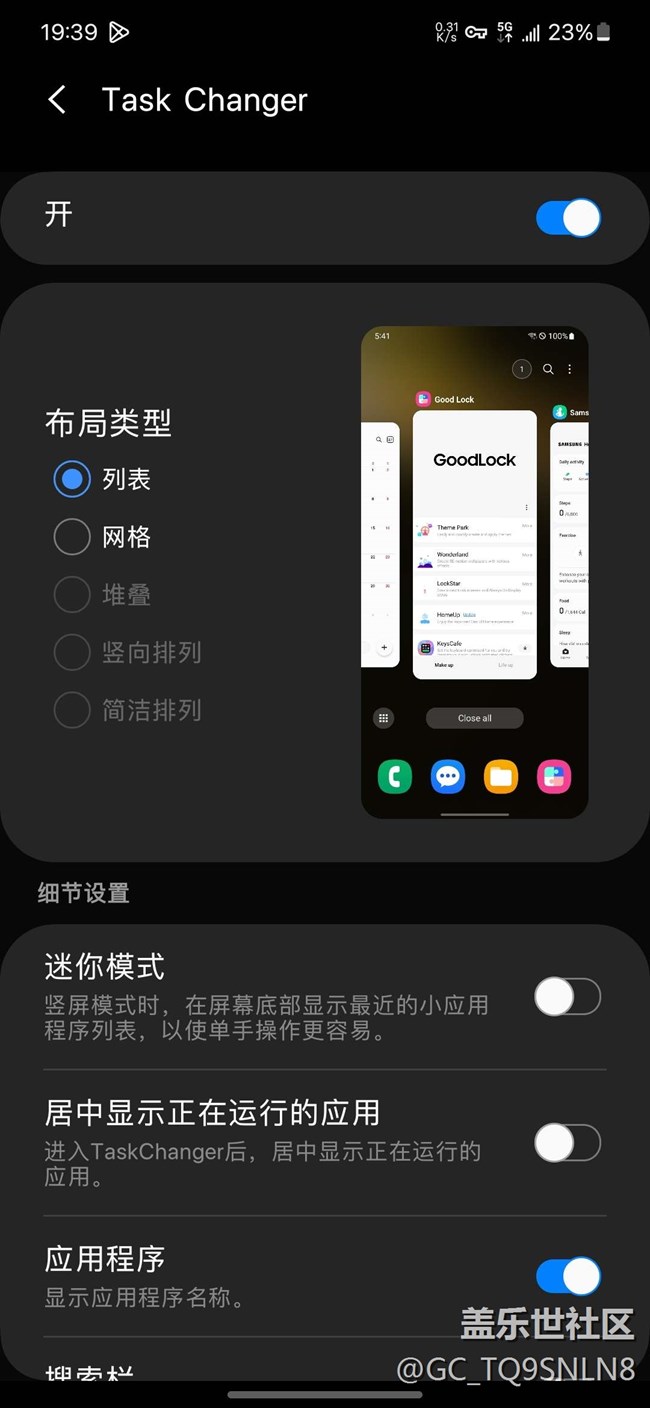The height and width of the screenshot is (1408, 650).
Task: Disable the 应用程序 name display switch
Action: (x=568, y=1276)
